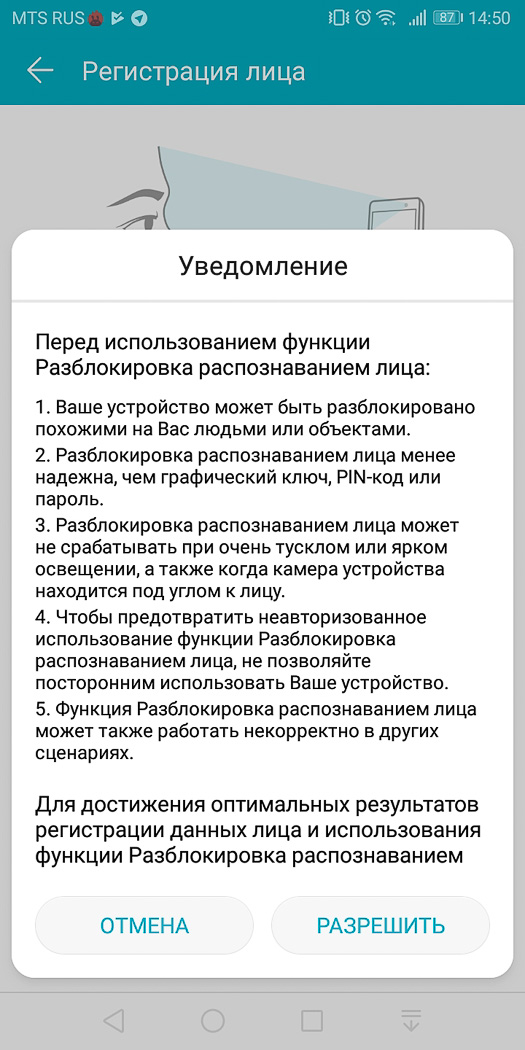The image size is (525, 1050).
Task: Hide the navigation bar with the down-arrow icon
Action: pyautogui.click(x=411, y=1021)
